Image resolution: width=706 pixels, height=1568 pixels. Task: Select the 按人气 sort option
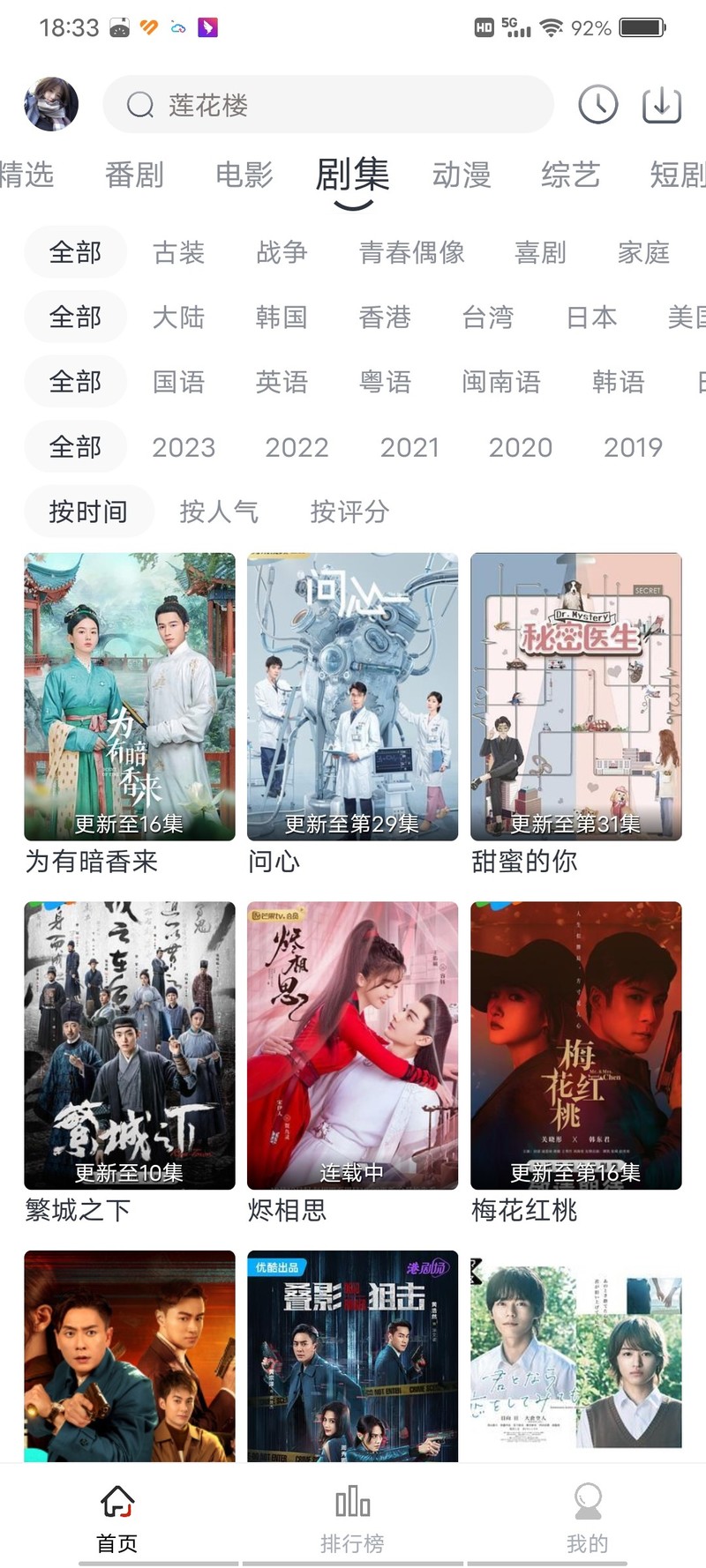pyautogui.click(x=219, y=511)
